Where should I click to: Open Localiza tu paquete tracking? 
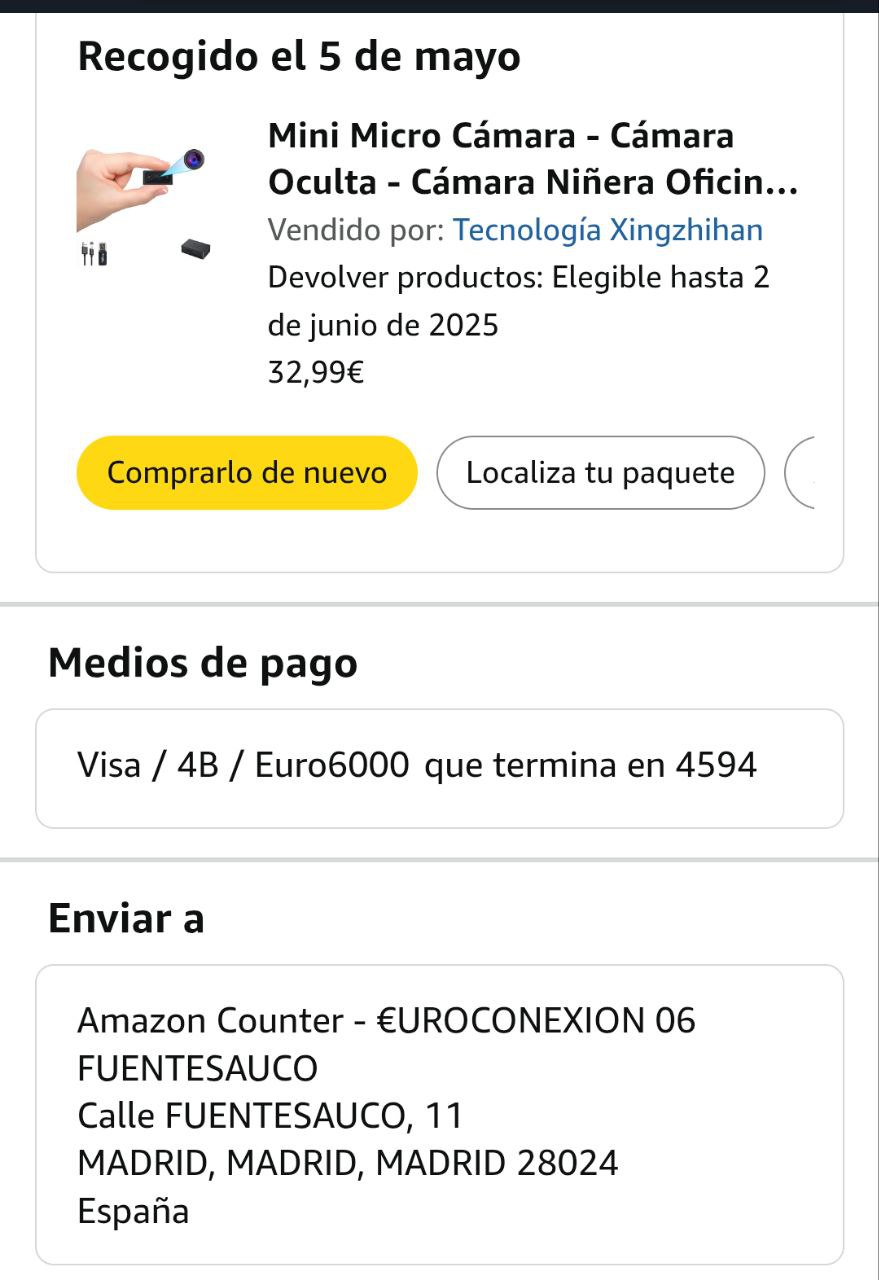[x=600, y=473]
